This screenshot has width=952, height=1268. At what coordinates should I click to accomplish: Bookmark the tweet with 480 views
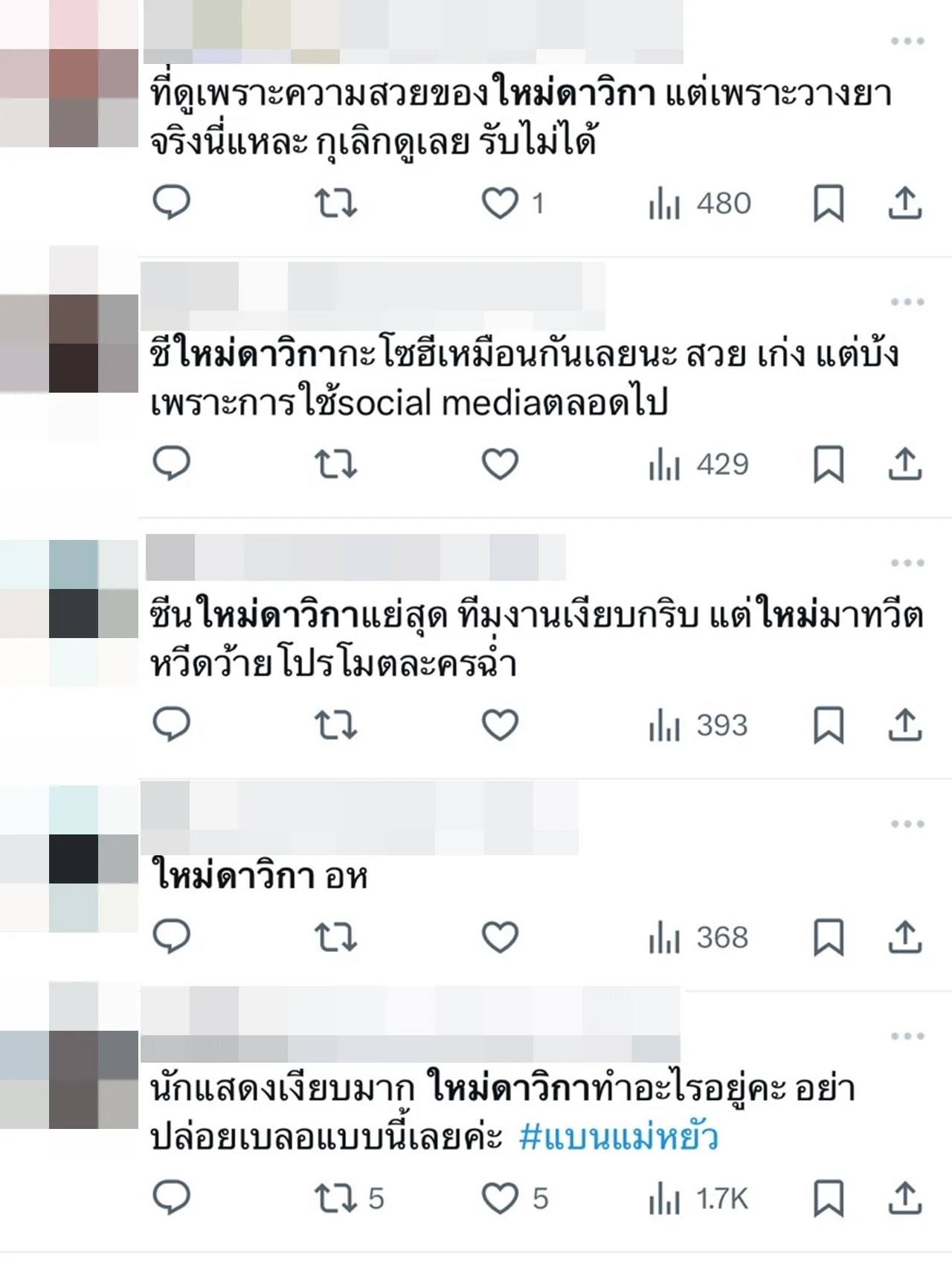point(828,203)
